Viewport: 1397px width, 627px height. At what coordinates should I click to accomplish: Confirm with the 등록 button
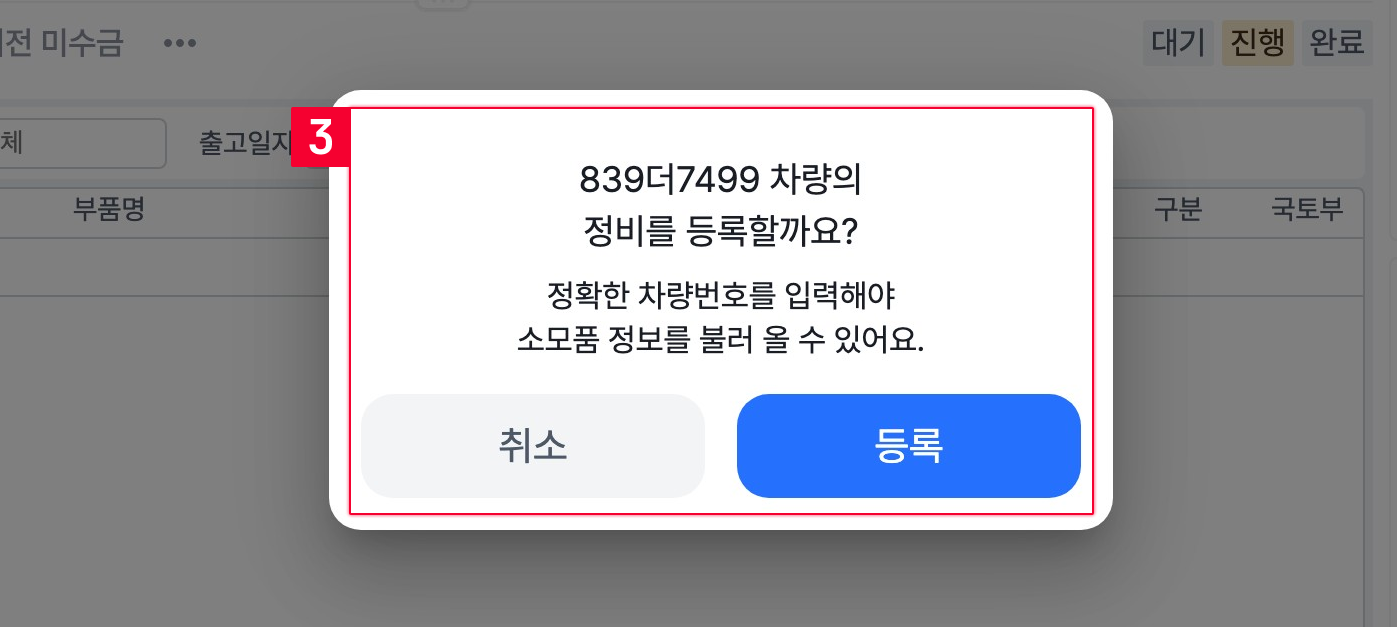point(908,446)
